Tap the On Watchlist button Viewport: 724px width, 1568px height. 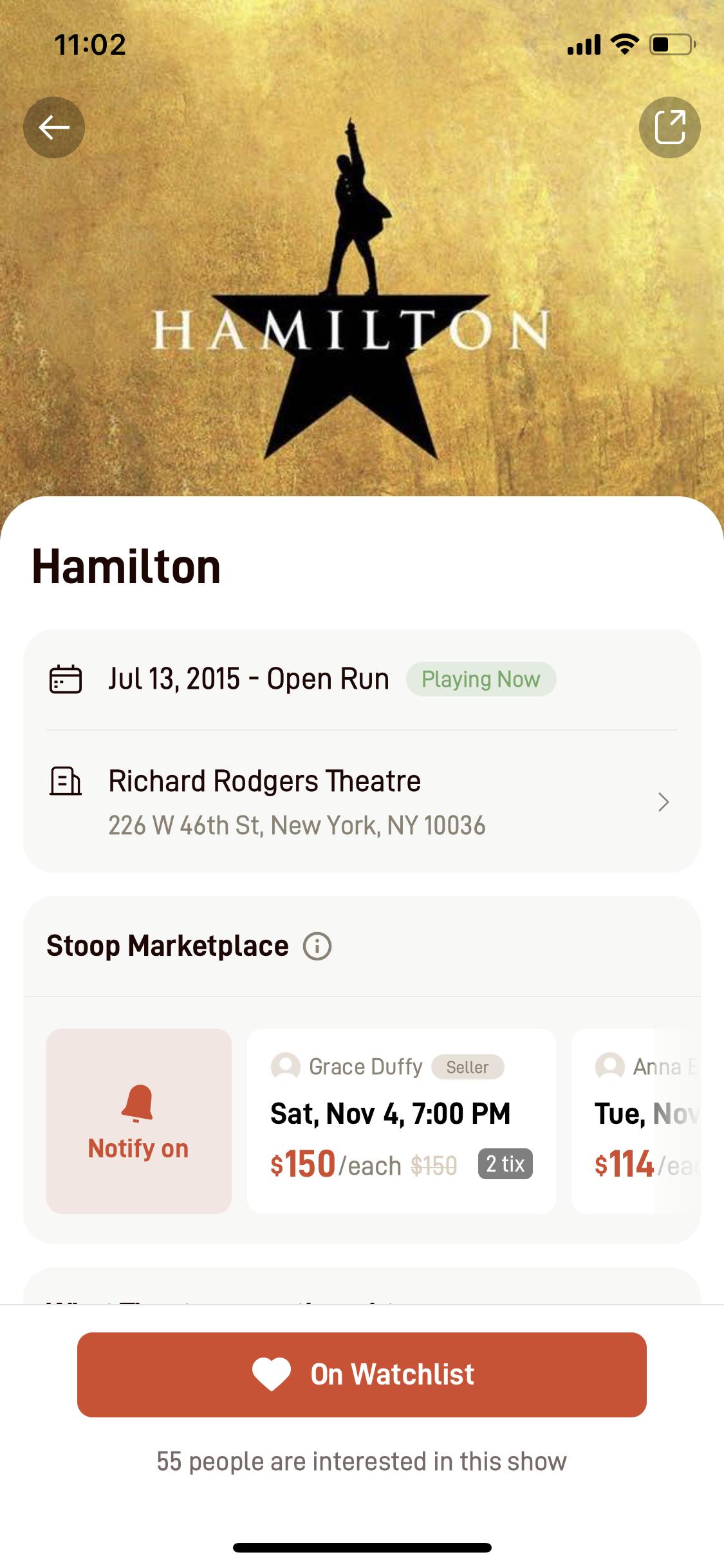(362, 1374)
